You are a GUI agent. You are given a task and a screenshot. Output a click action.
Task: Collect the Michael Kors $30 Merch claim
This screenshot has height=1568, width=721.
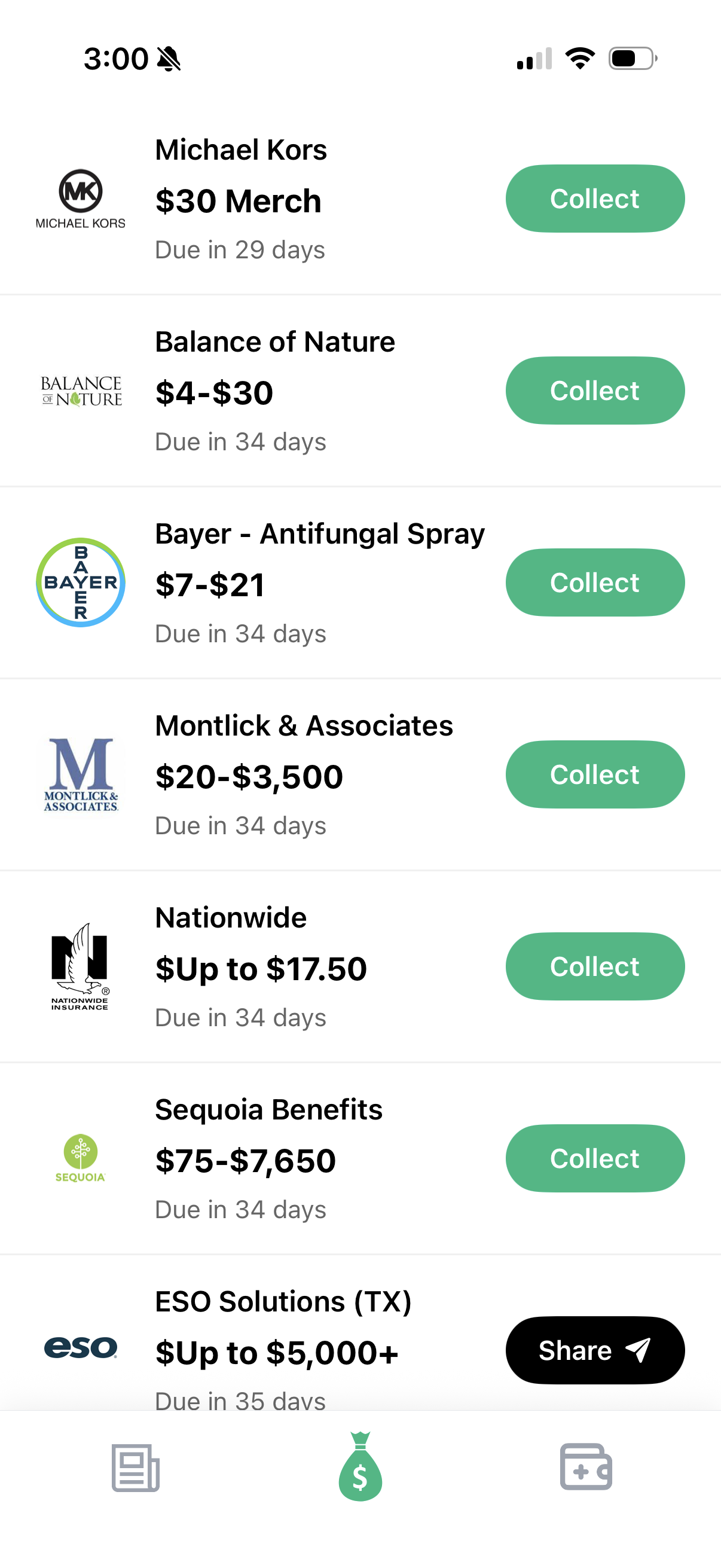coord(594,199)
